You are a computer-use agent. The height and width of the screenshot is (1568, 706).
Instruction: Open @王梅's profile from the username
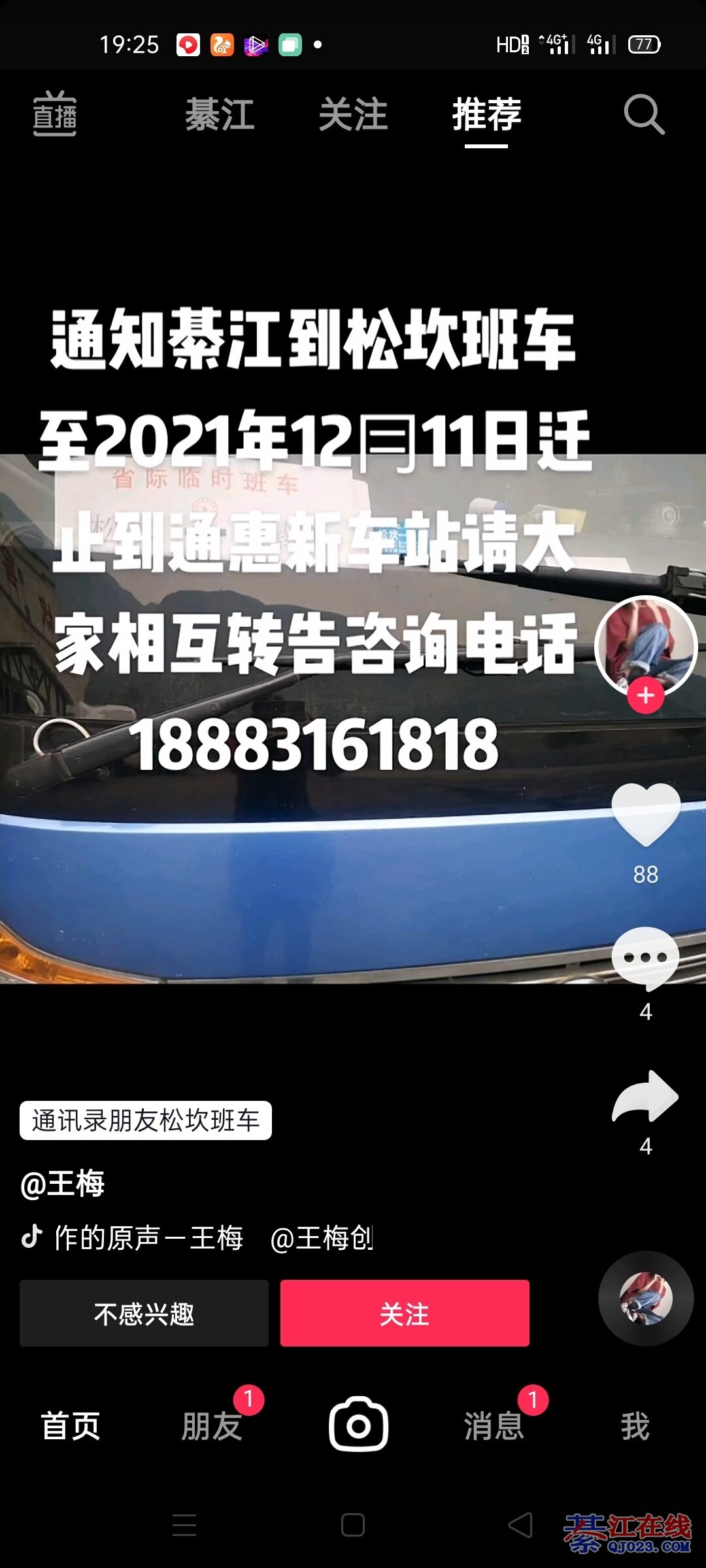click(63, 1184)
